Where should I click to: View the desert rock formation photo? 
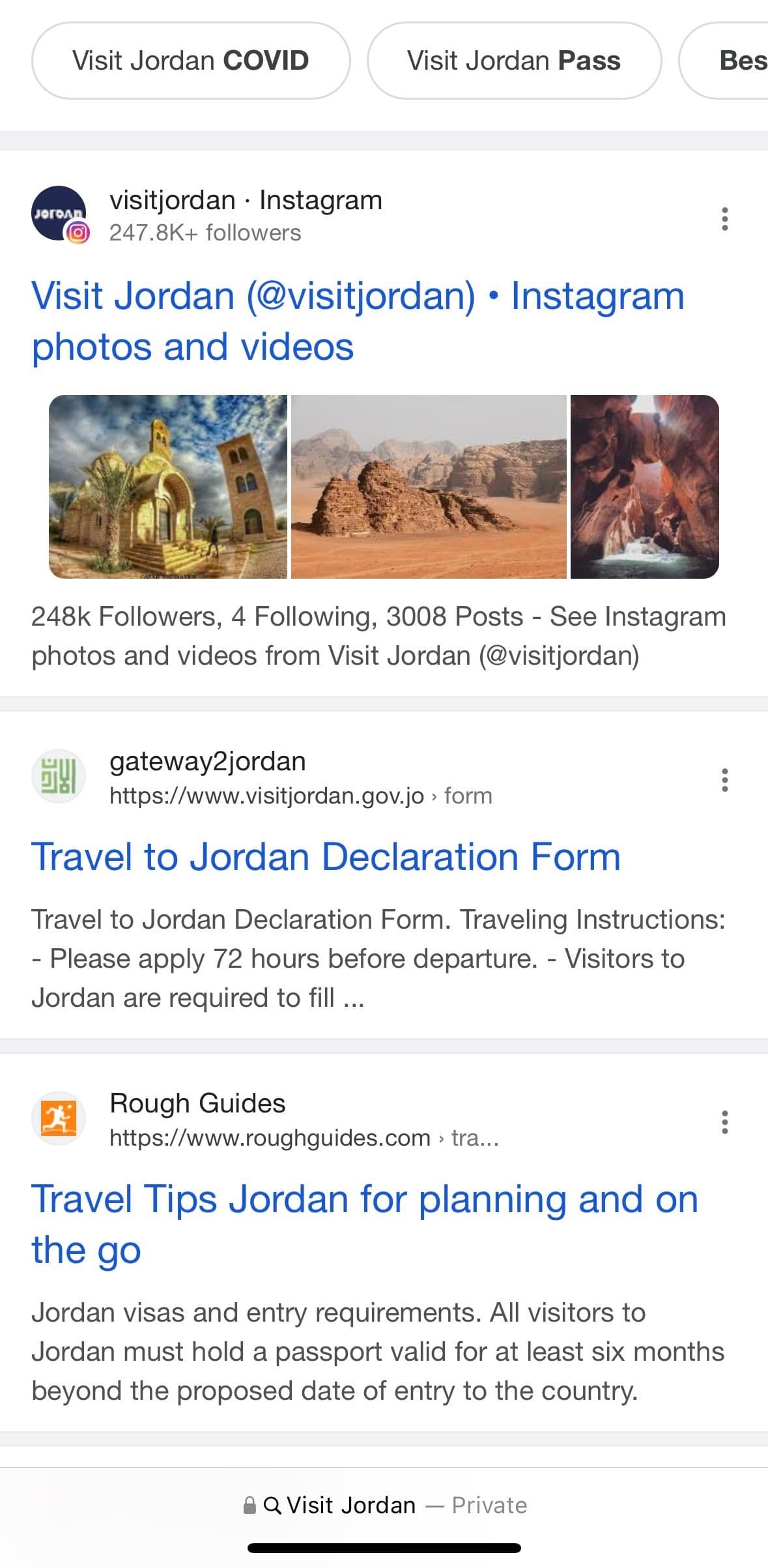tap(429, 486)
